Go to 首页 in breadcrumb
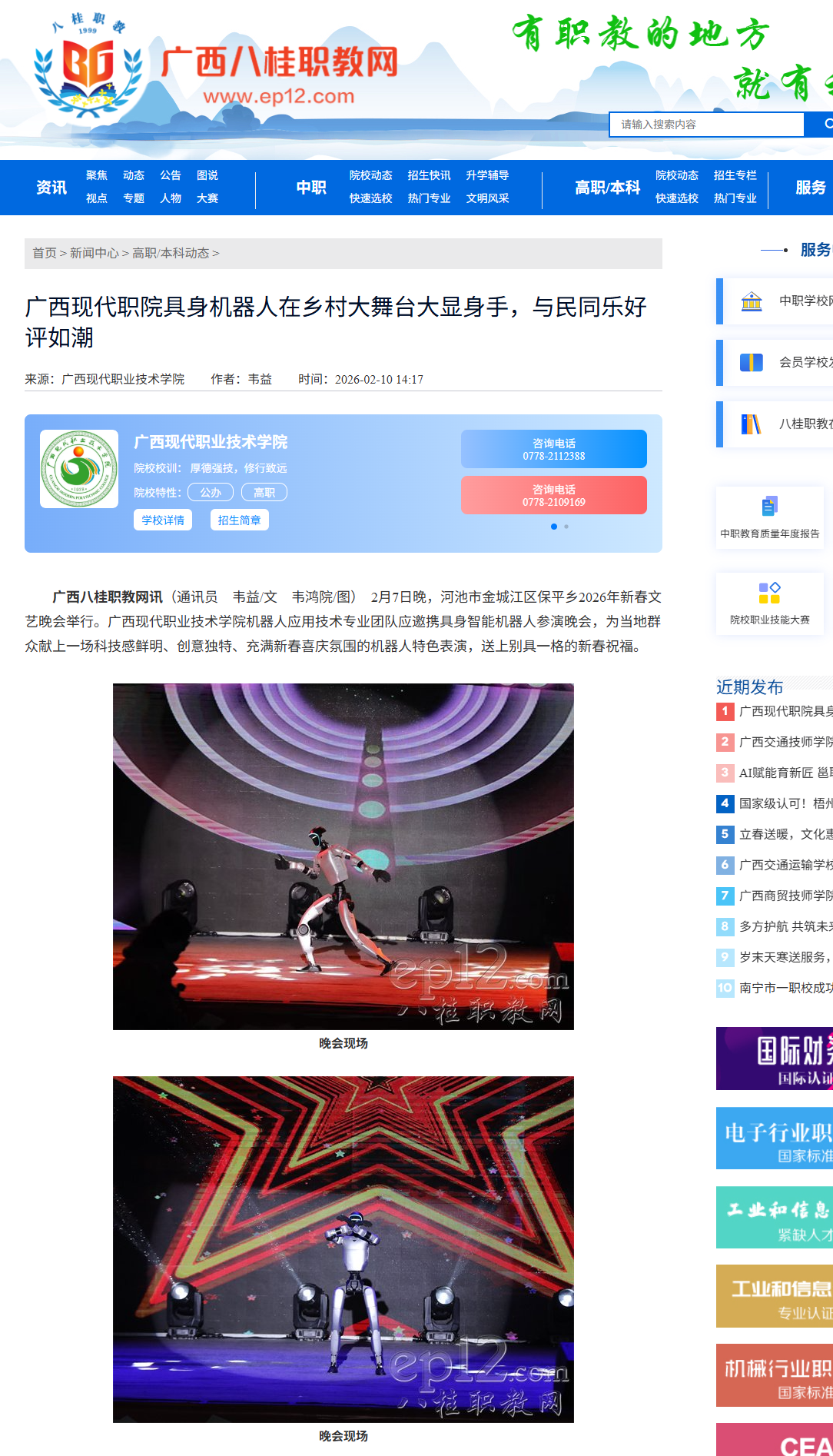This screenshot has width=833, height=1456. click(x=45, y=253)
